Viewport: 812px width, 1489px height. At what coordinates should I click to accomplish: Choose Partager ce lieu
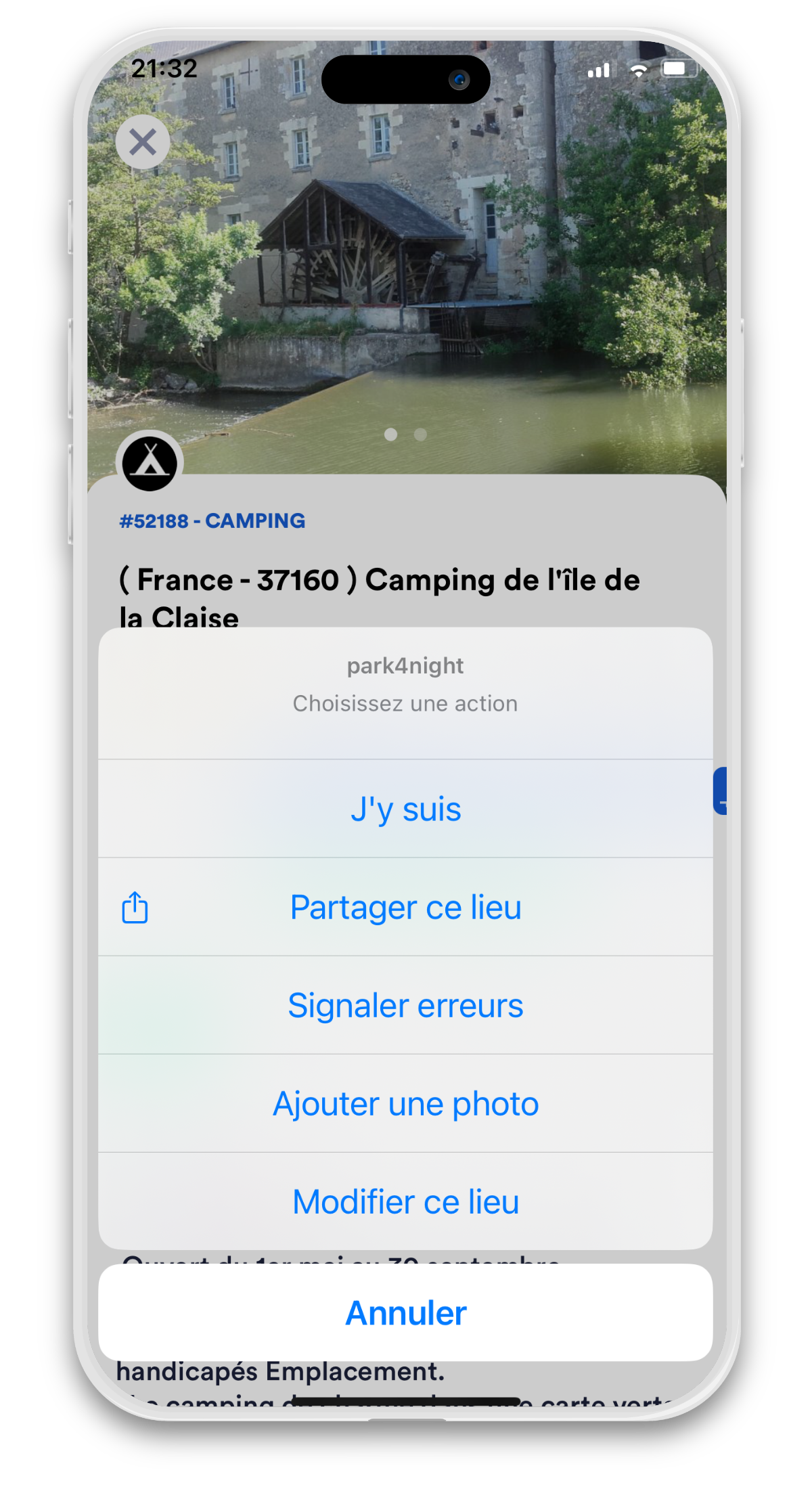click(x=405, y=908)
